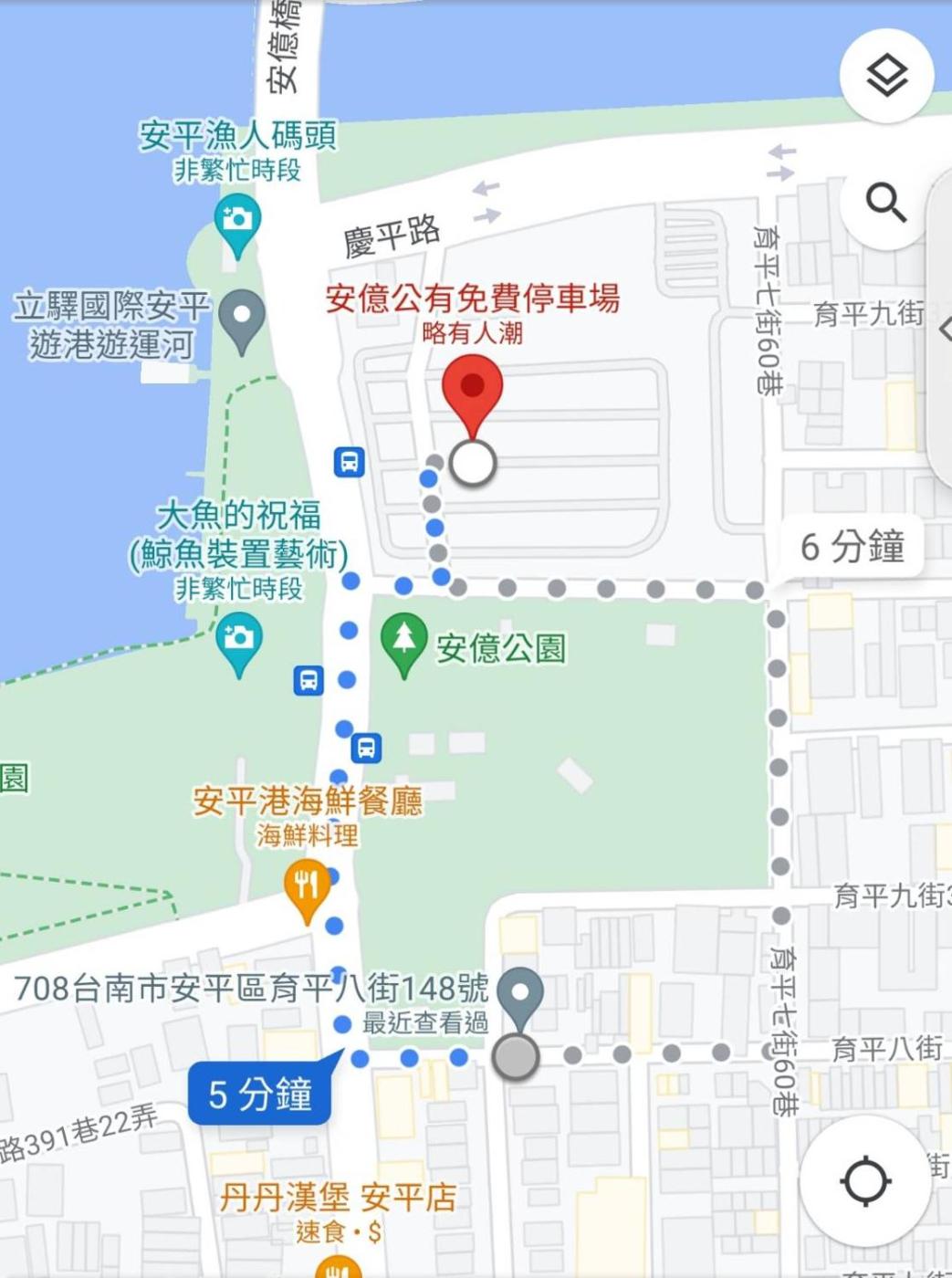The height and width of the screenshot is (1278, 952).
Task: Open 安平漁人碼頭 place marker
Action: pyautogui.click(x=237, y=225)
